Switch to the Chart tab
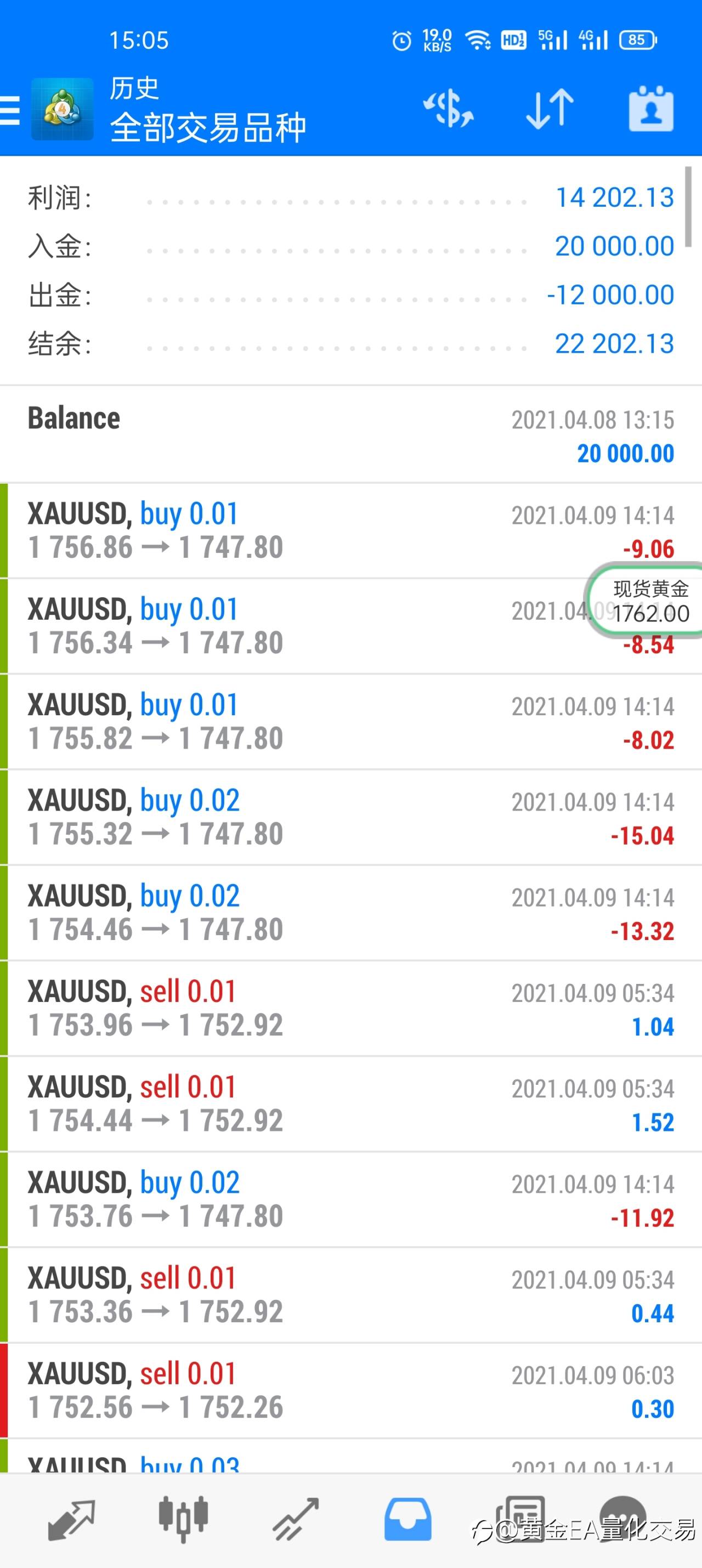 coord(183,1519)
